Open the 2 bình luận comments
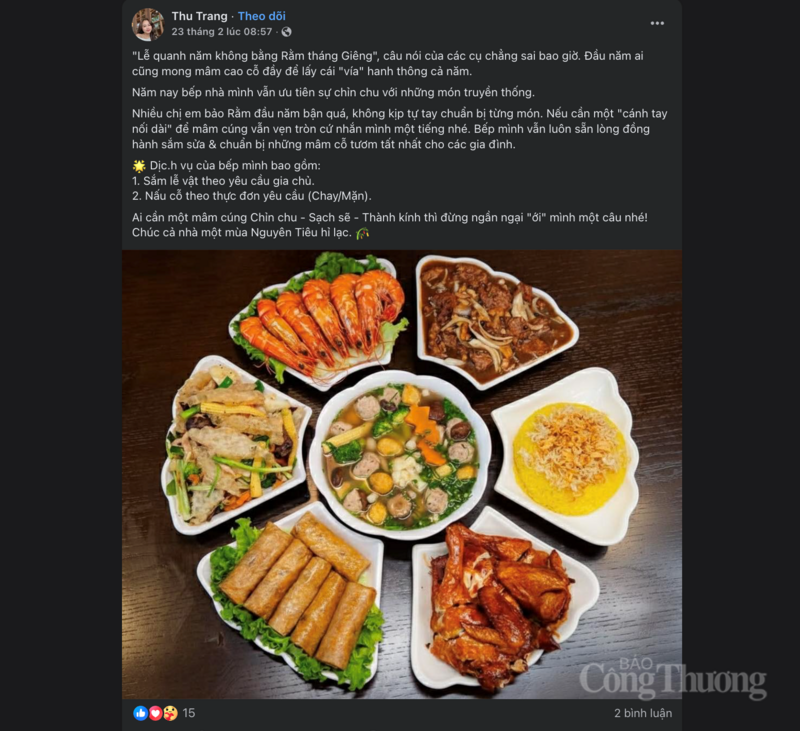800x731 pixels. click(x=642, y=713)
